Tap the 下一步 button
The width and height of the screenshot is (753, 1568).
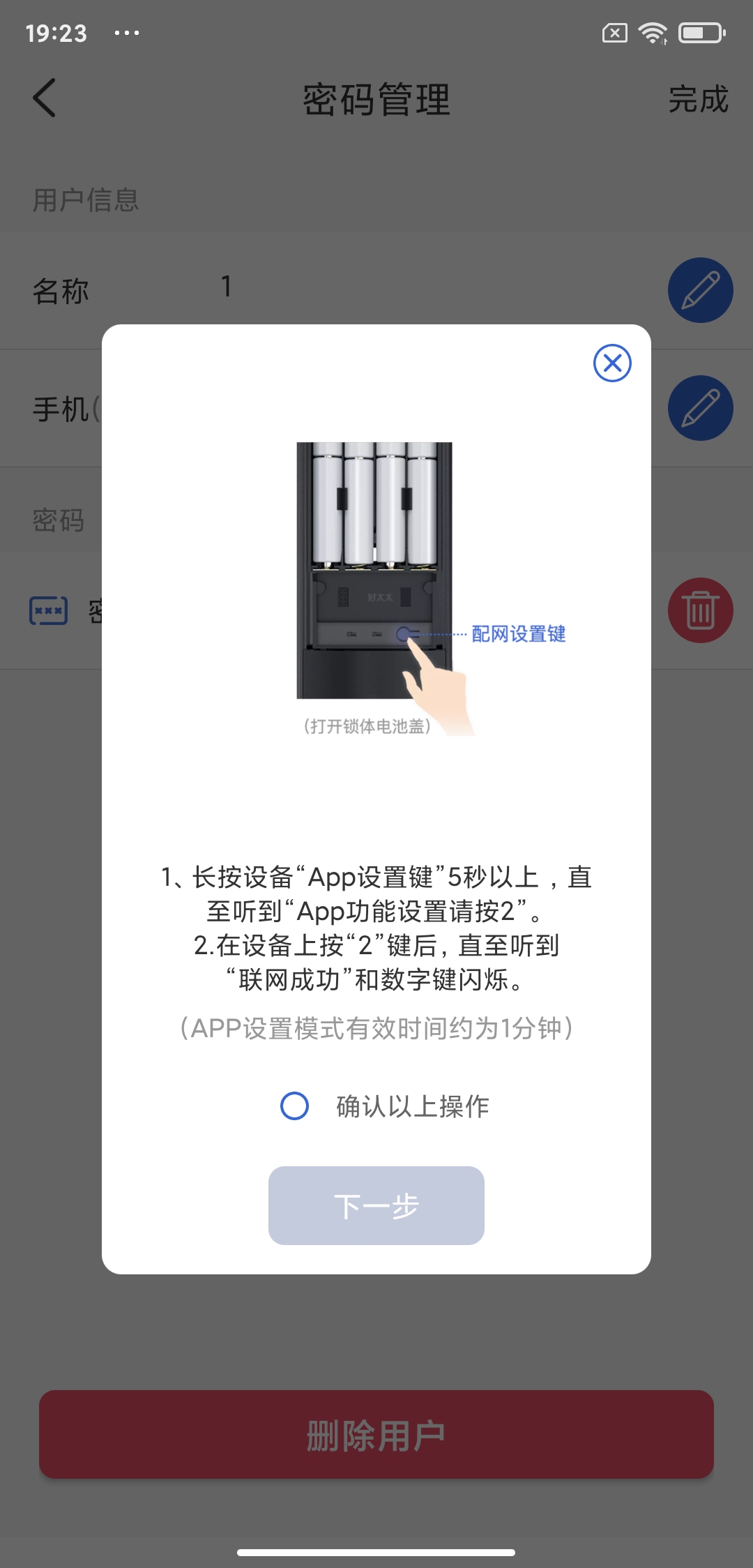376,1205
